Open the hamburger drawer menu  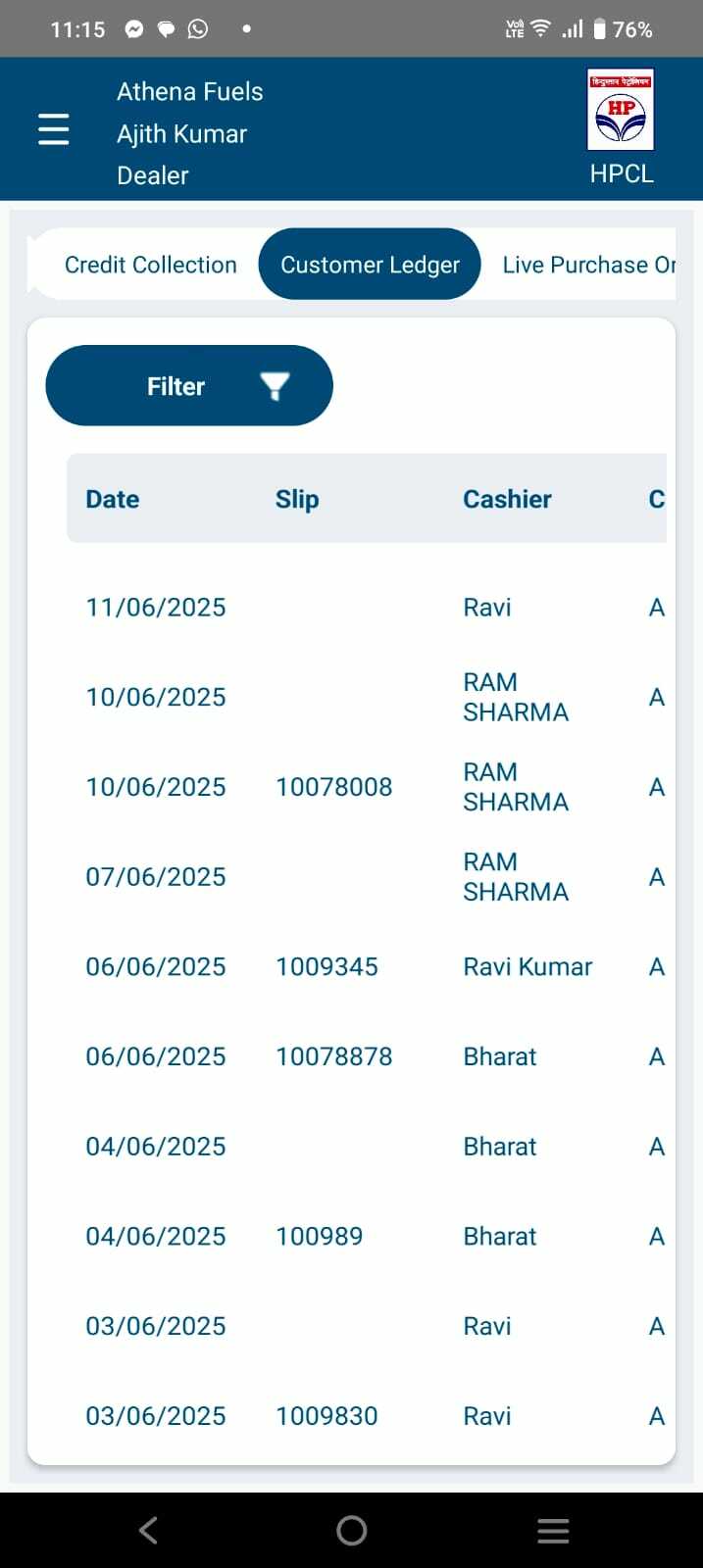point(54,129)
